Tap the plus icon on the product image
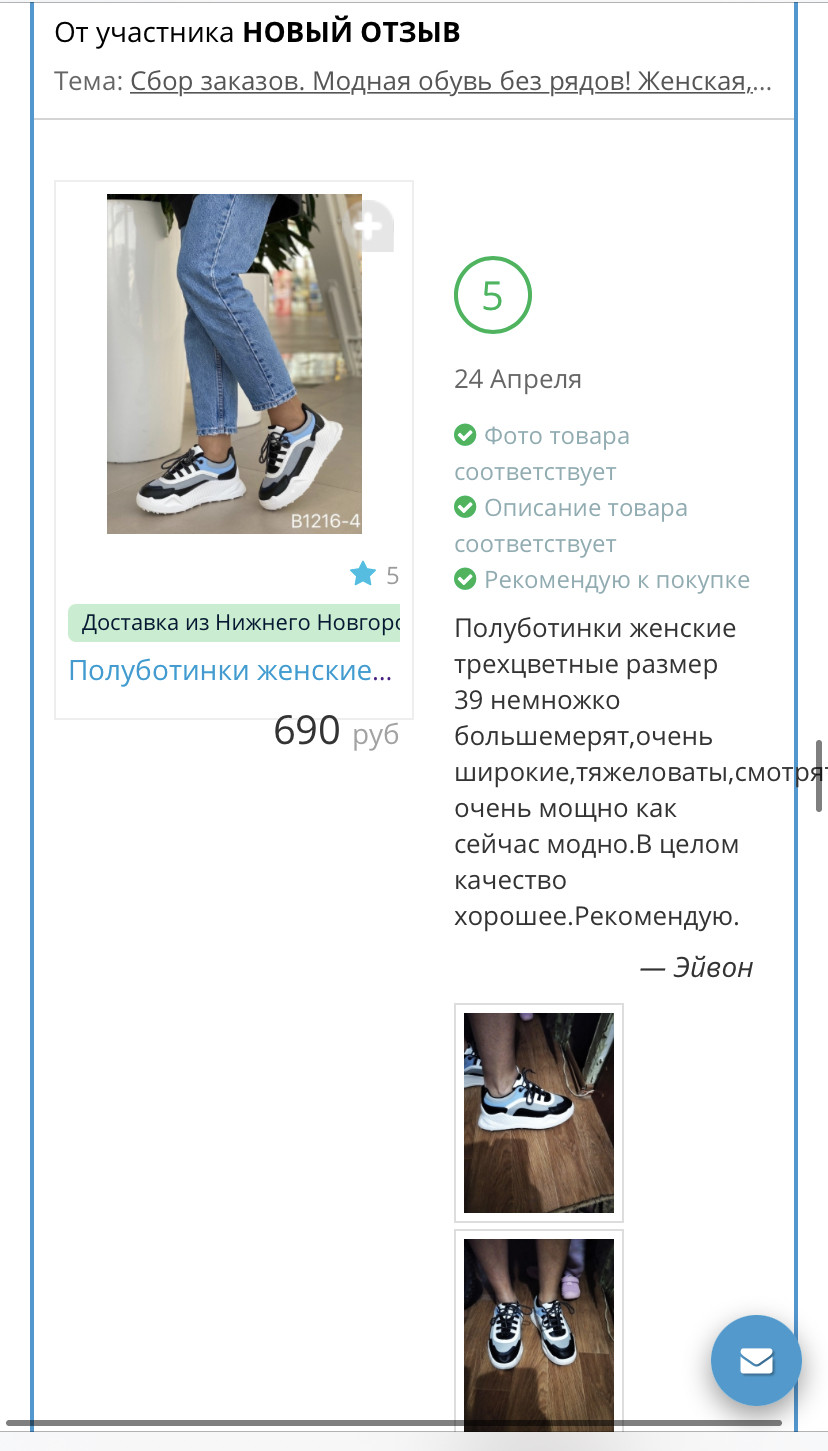 pyautogui.click(x=369, y=227)
